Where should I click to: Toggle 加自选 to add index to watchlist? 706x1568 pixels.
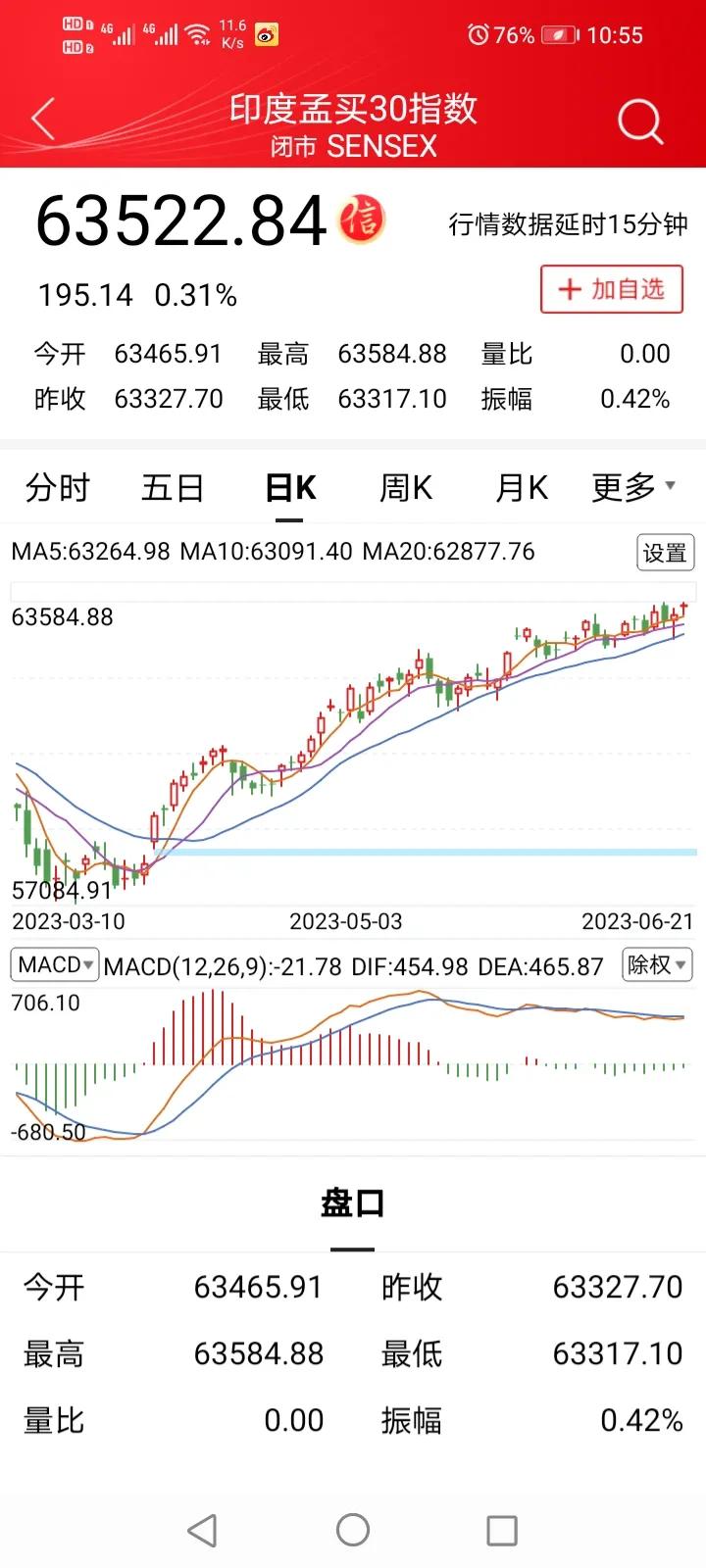tap(611, 290)
